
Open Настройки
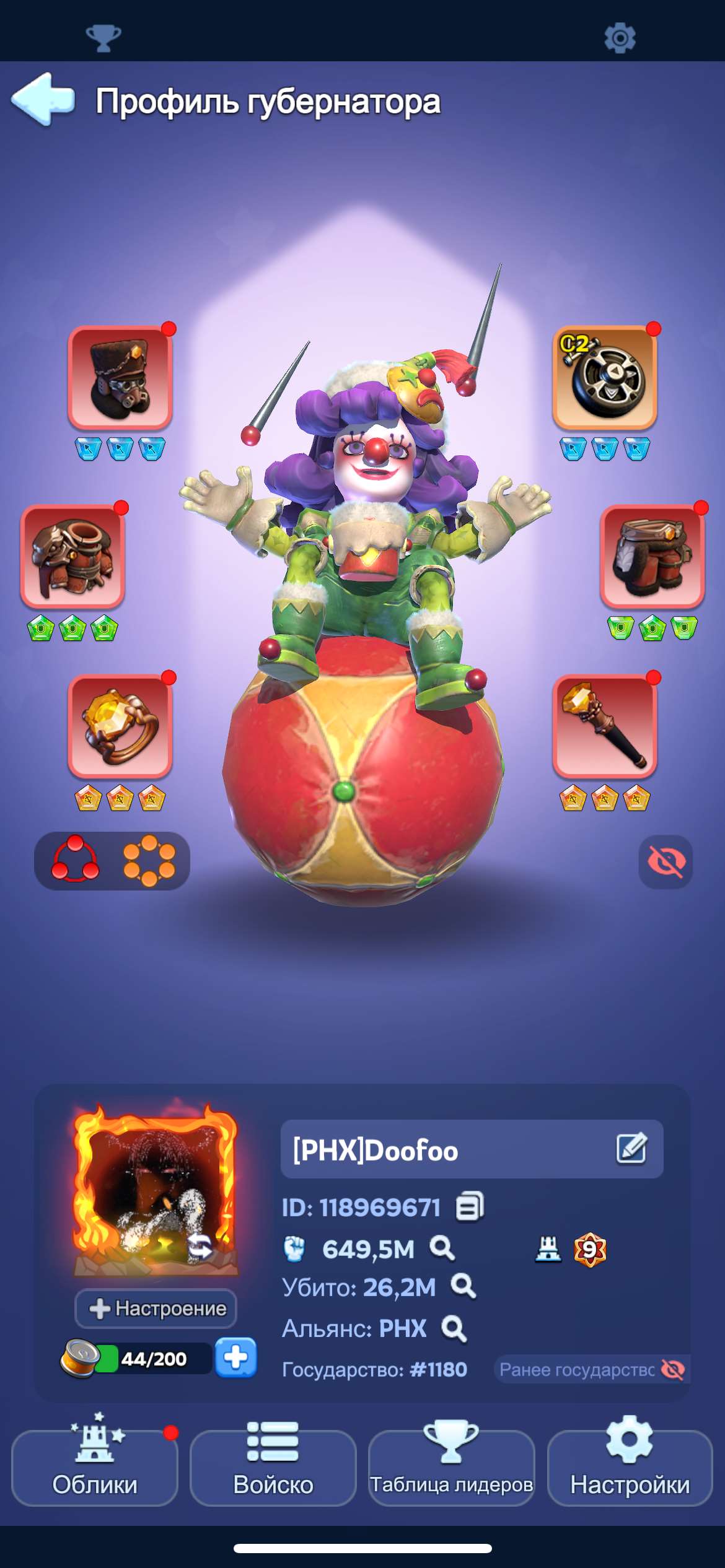point(630,1466)
